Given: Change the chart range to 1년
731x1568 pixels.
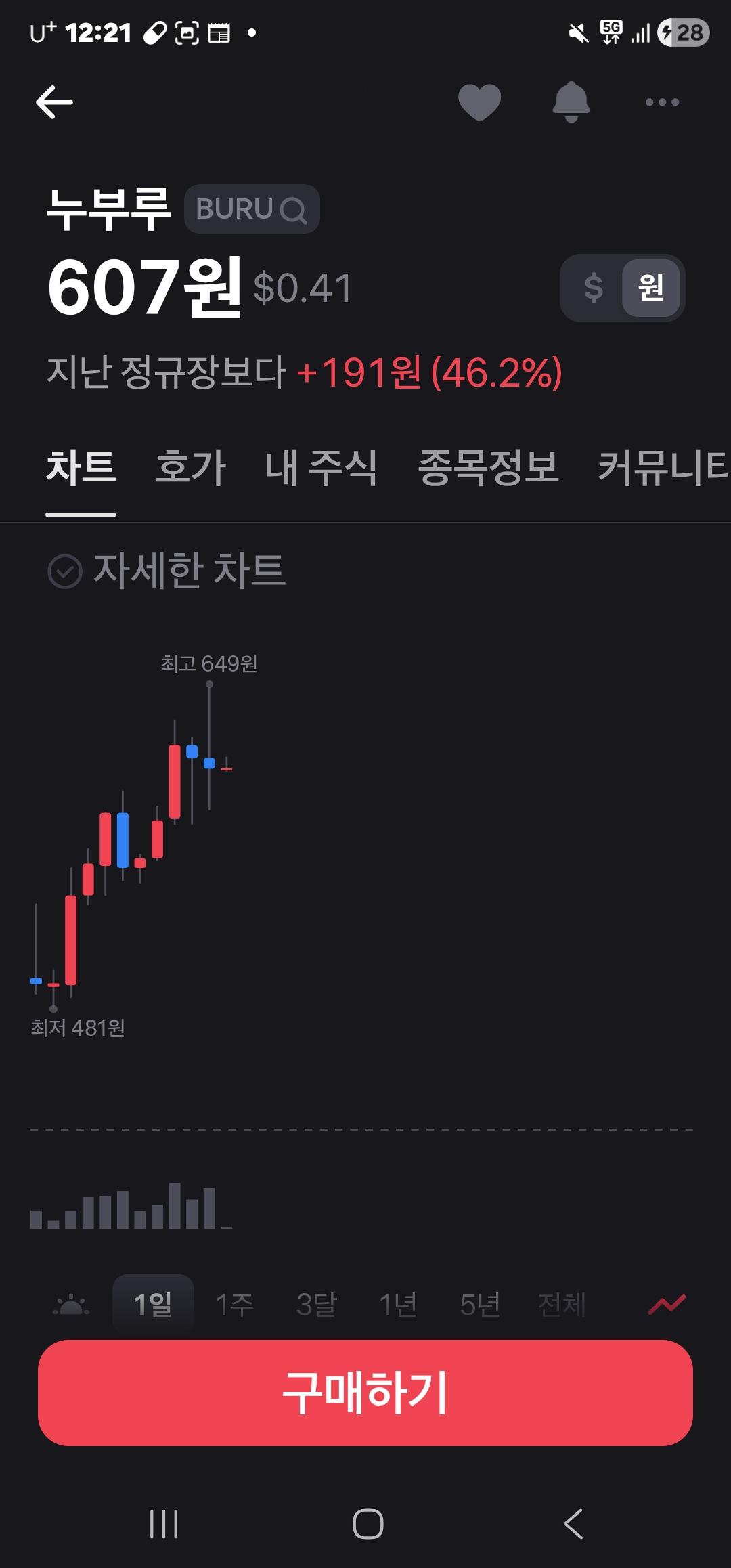Looking at the screenshot, I should pos(398,1304).
